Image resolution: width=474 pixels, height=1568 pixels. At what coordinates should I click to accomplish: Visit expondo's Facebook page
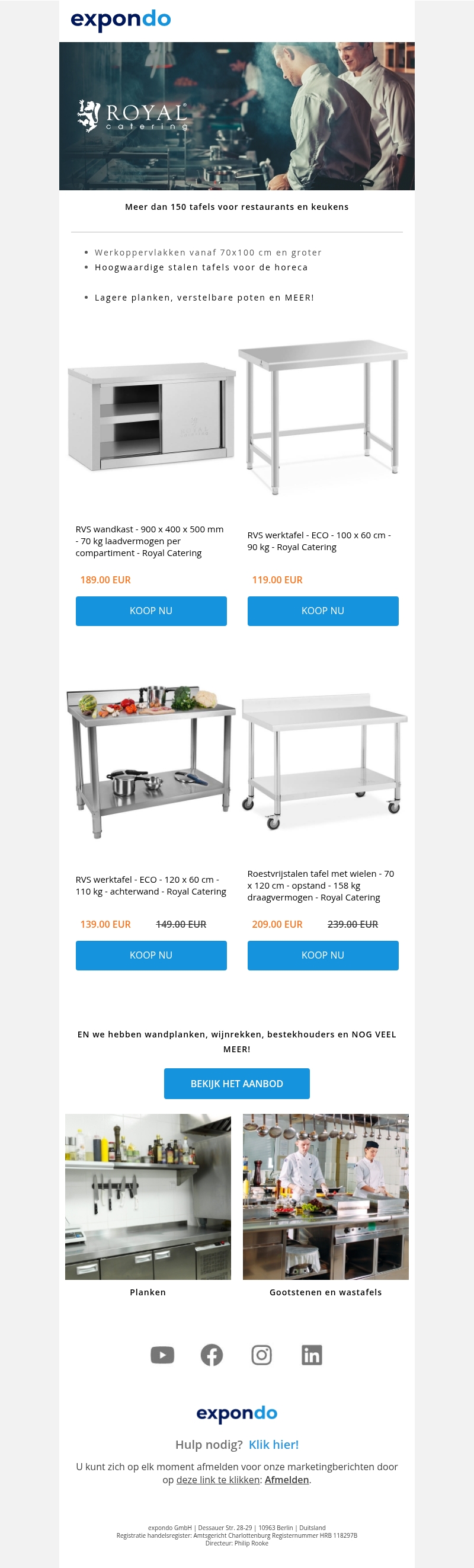click(x=212, y=1355)
